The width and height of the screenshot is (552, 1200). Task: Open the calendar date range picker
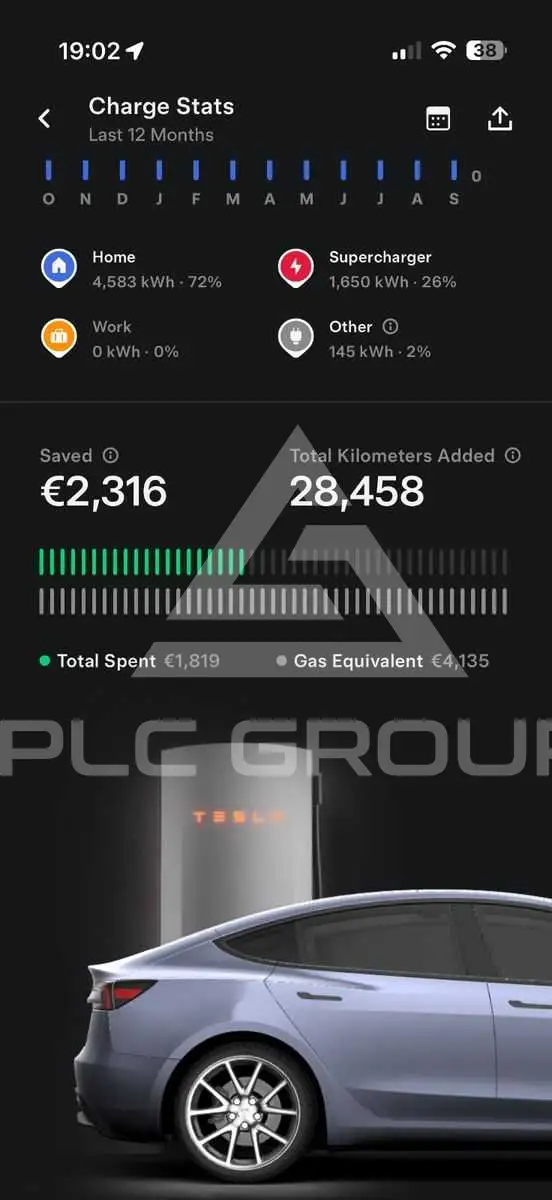438,119
